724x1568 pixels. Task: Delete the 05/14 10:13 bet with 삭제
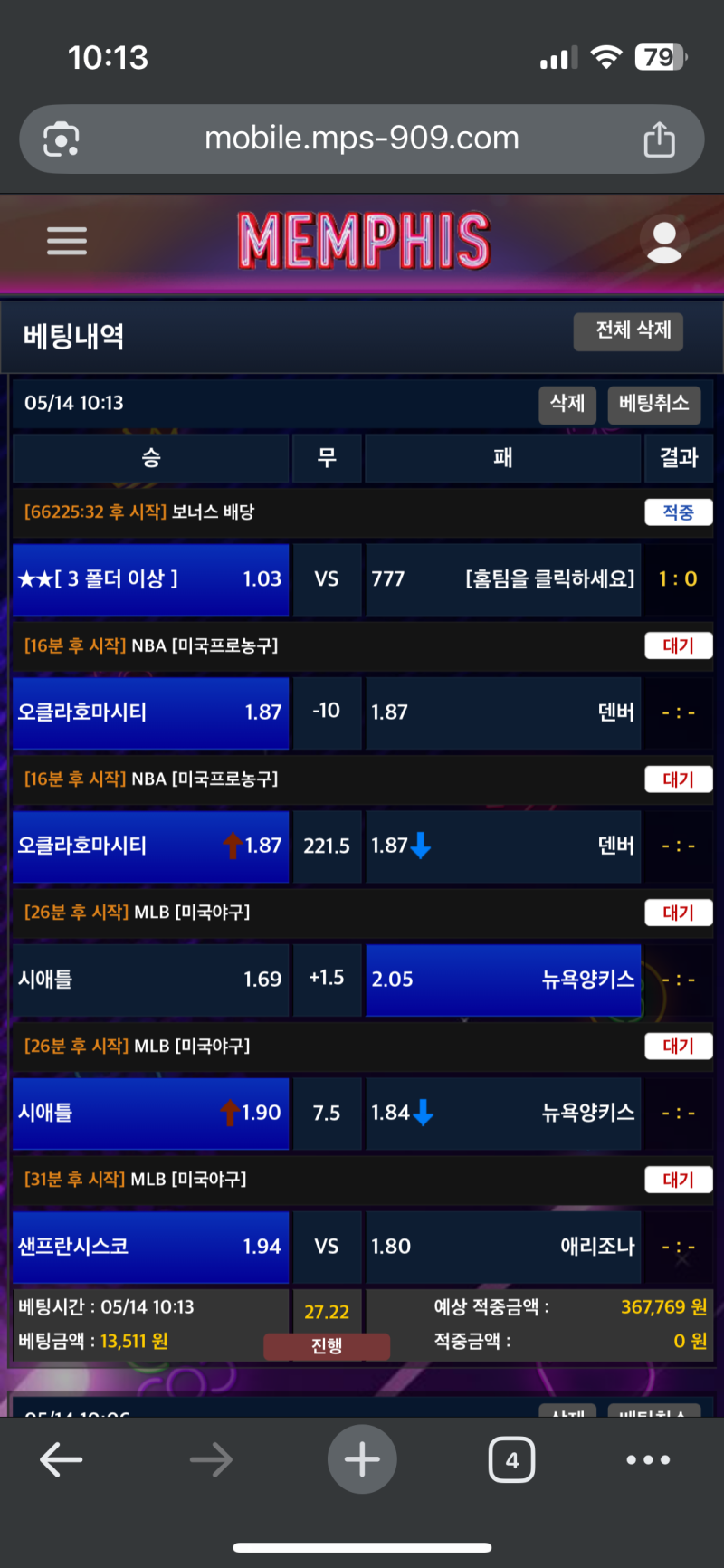pos(567,404)
